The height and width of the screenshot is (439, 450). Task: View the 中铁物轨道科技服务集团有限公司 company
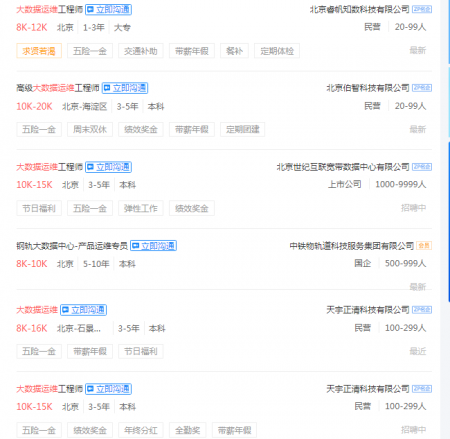(352, 246)
